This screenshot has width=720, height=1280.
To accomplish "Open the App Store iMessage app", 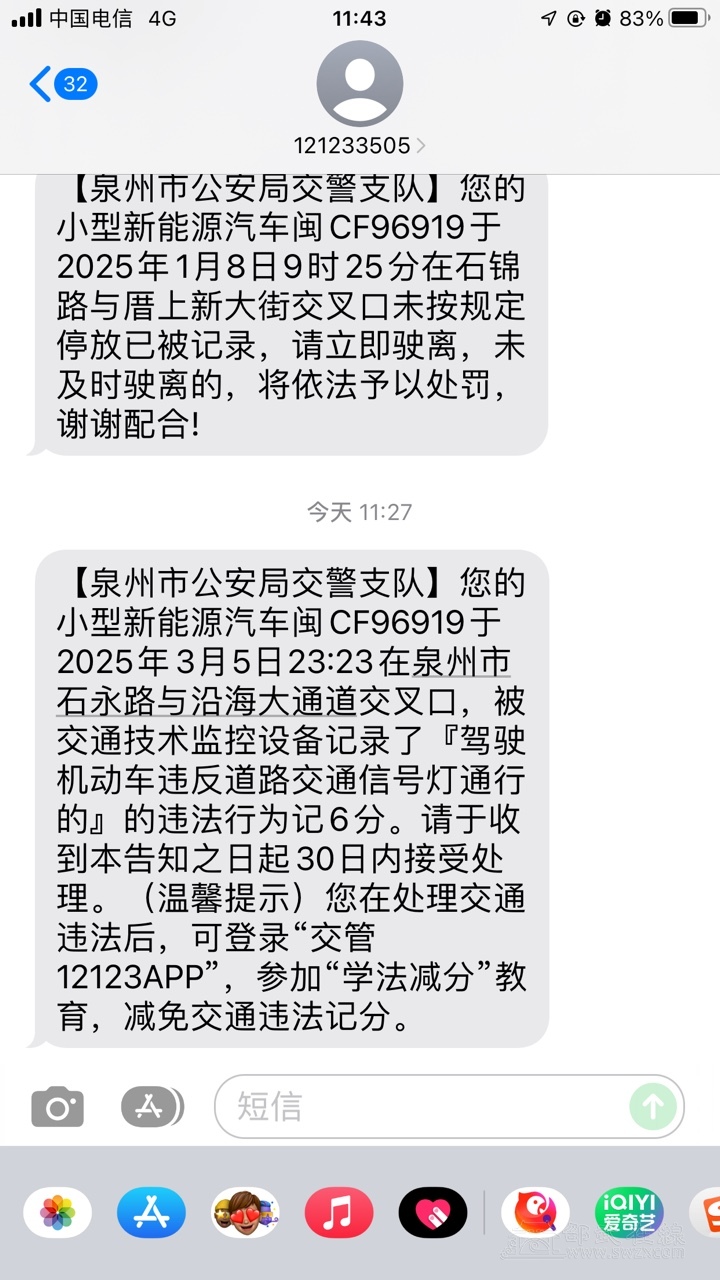I will coord(151,1213).
